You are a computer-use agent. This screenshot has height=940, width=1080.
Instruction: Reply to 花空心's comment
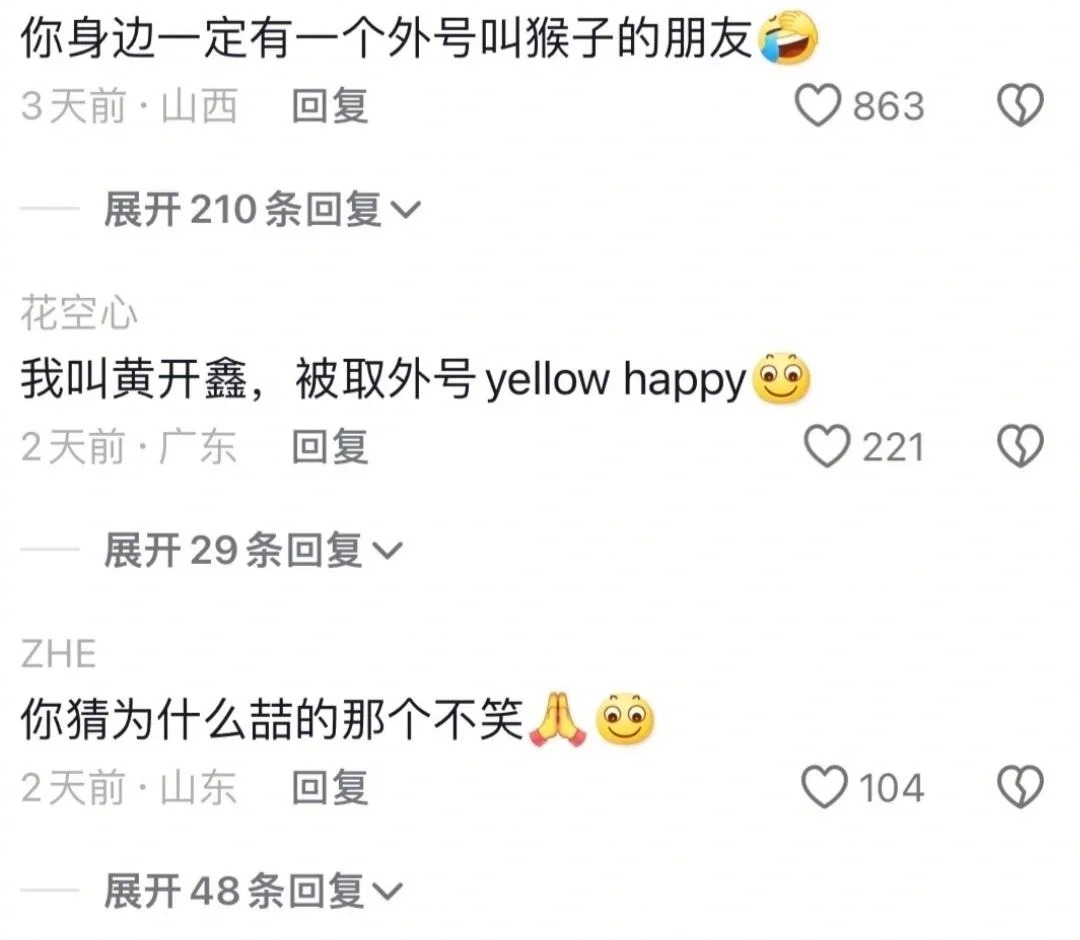point(330,446)
